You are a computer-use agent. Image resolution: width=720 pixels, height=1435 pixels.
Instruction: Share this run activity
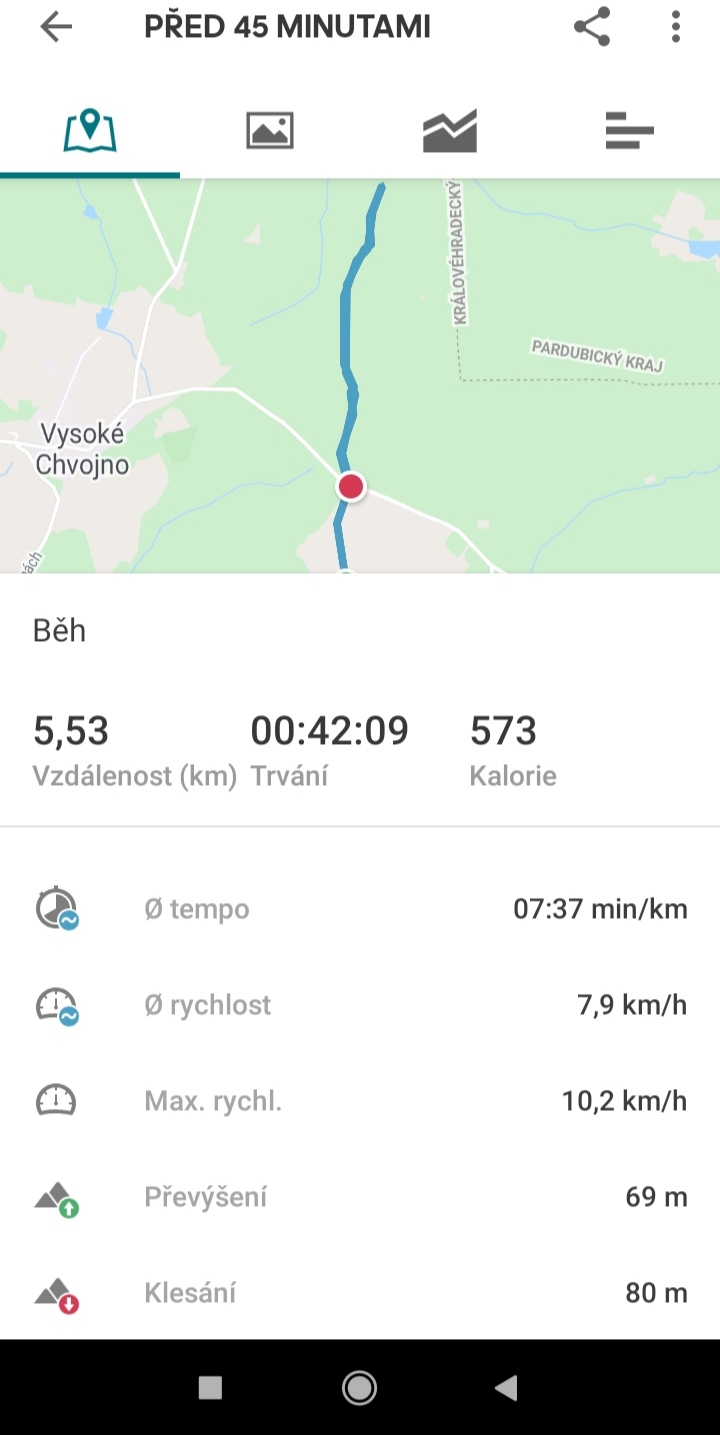coord(592,27)
